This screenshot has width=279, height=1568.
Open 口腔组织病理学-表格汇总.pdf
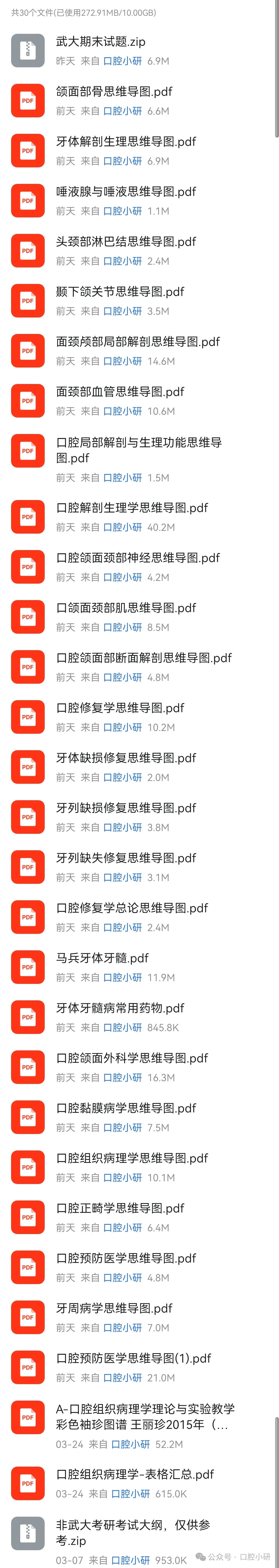coord(135,1474)
